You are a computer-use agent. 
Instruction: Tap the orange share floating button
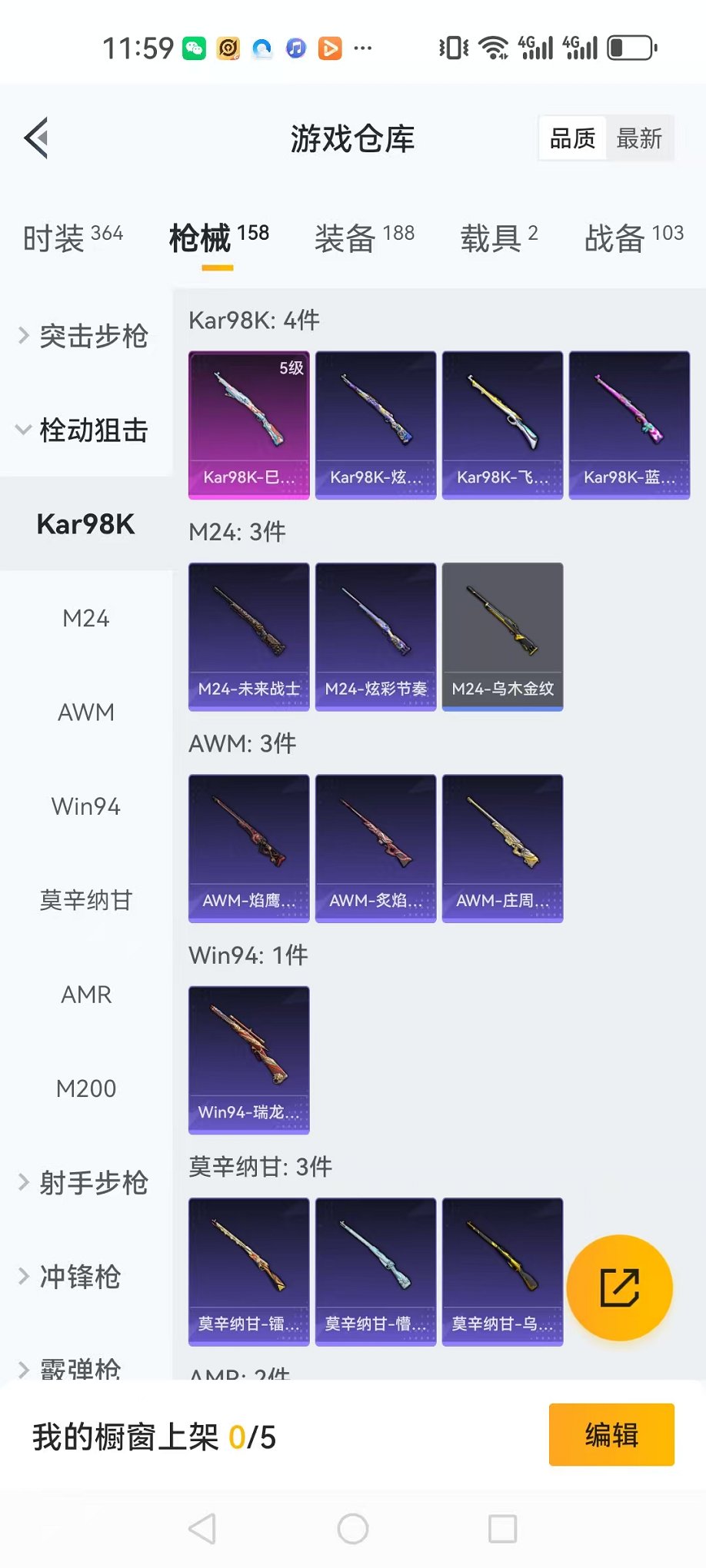pos(619,1287)
